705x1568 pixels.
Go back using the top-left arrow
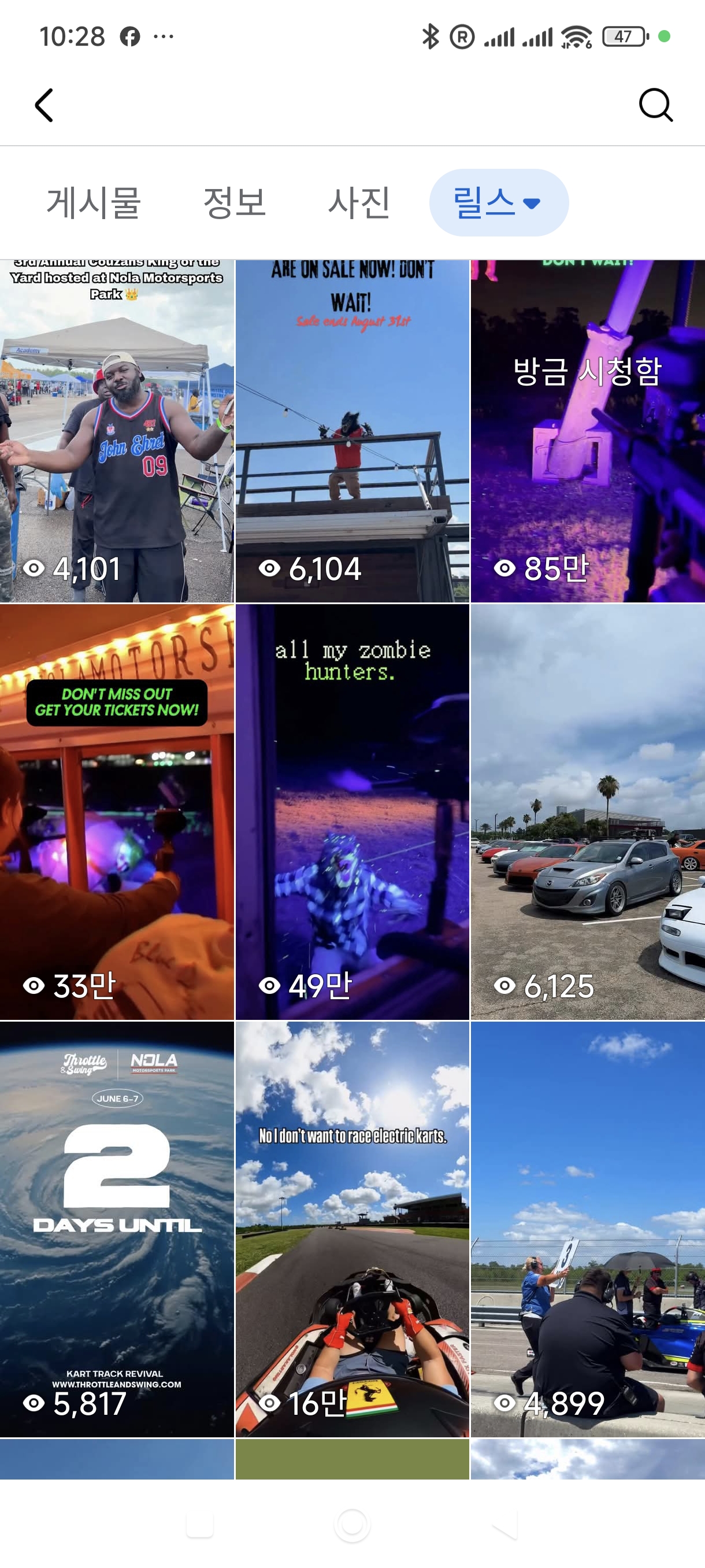coord(44,105)
